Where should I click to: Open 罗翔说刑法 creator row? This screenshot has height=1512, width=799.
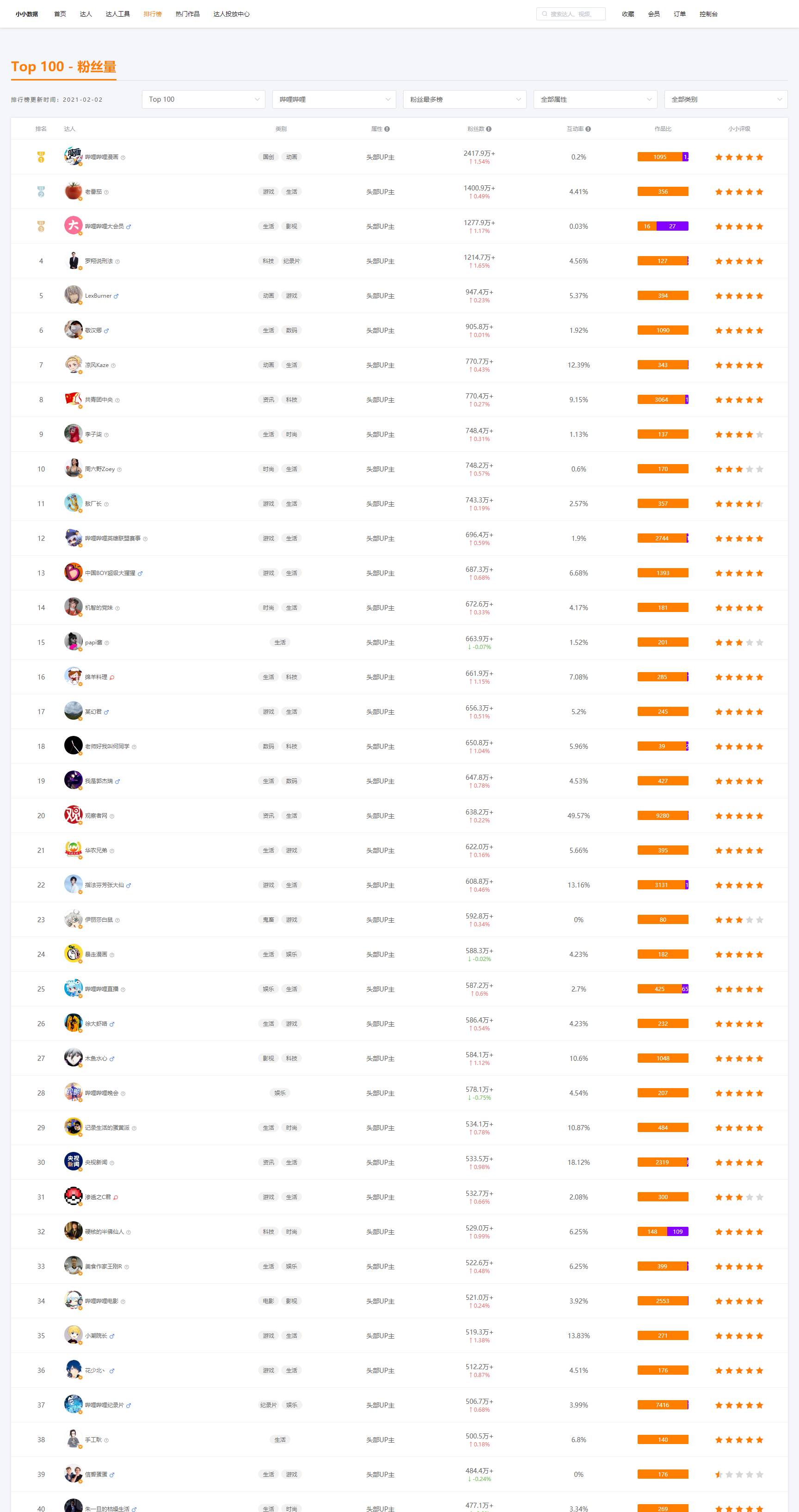point(98,261)
